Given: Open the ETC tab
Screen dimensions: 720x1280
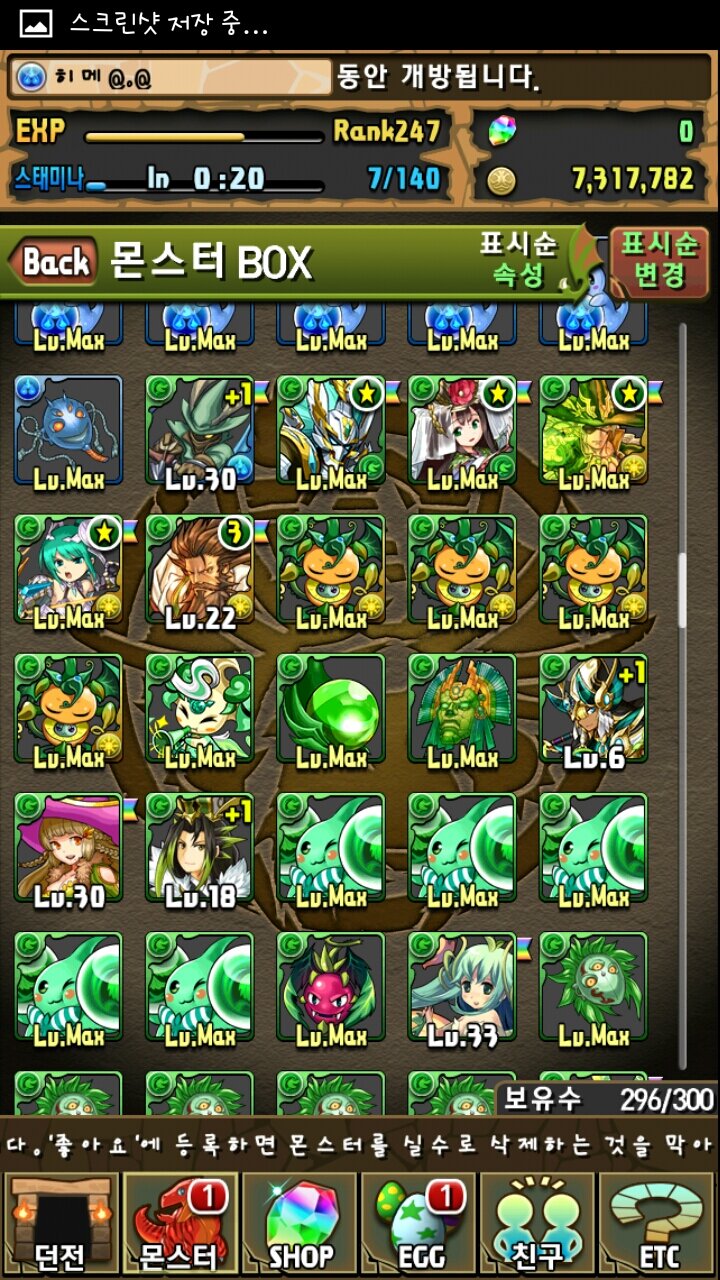Looking at the screenshot, I should (x=658, y=1224).
